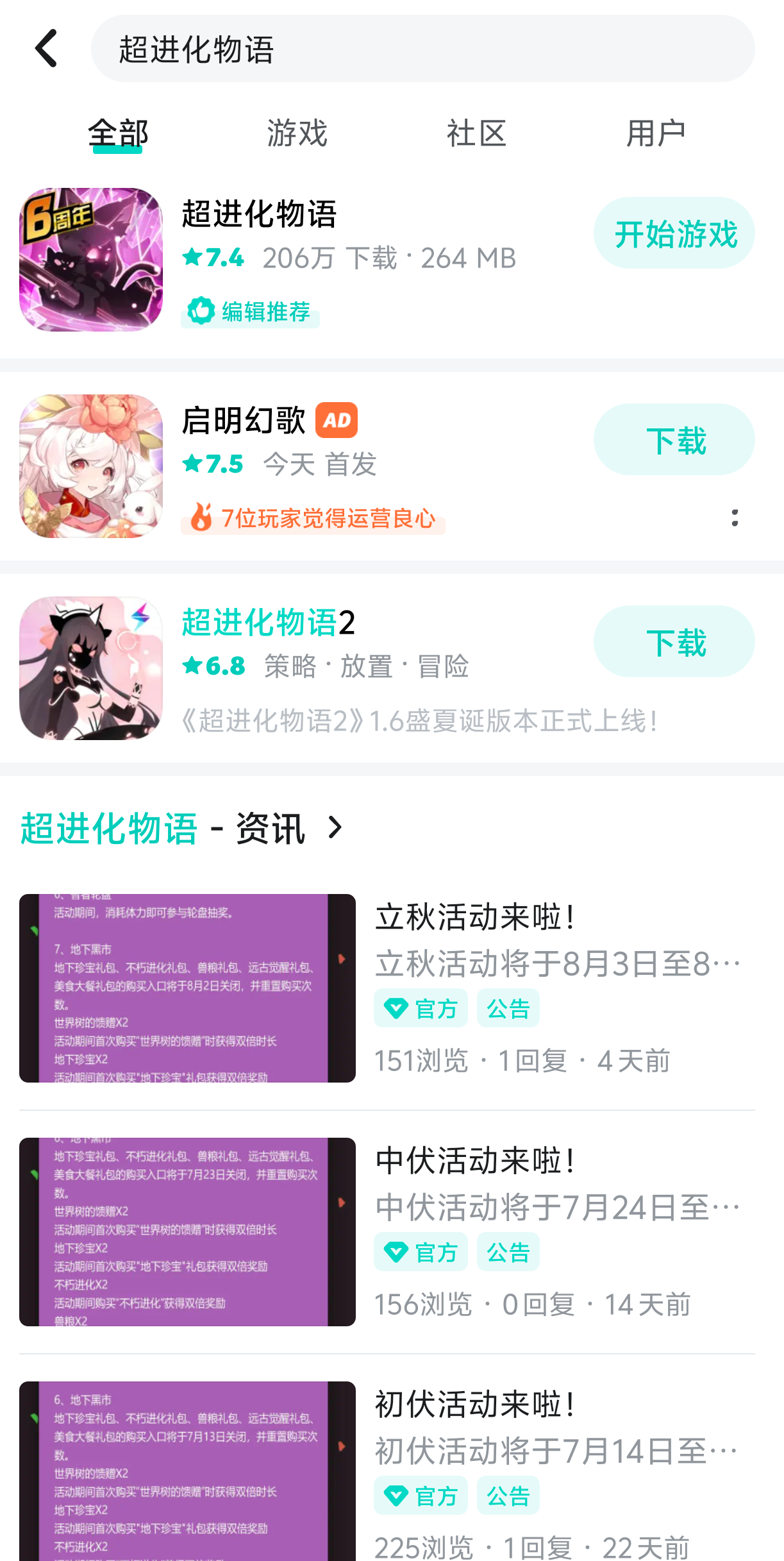This screenshot has height=1561, width=784.
Task: Tap the AD label on 启明幻歌
Action: click(x=337, y=421)
